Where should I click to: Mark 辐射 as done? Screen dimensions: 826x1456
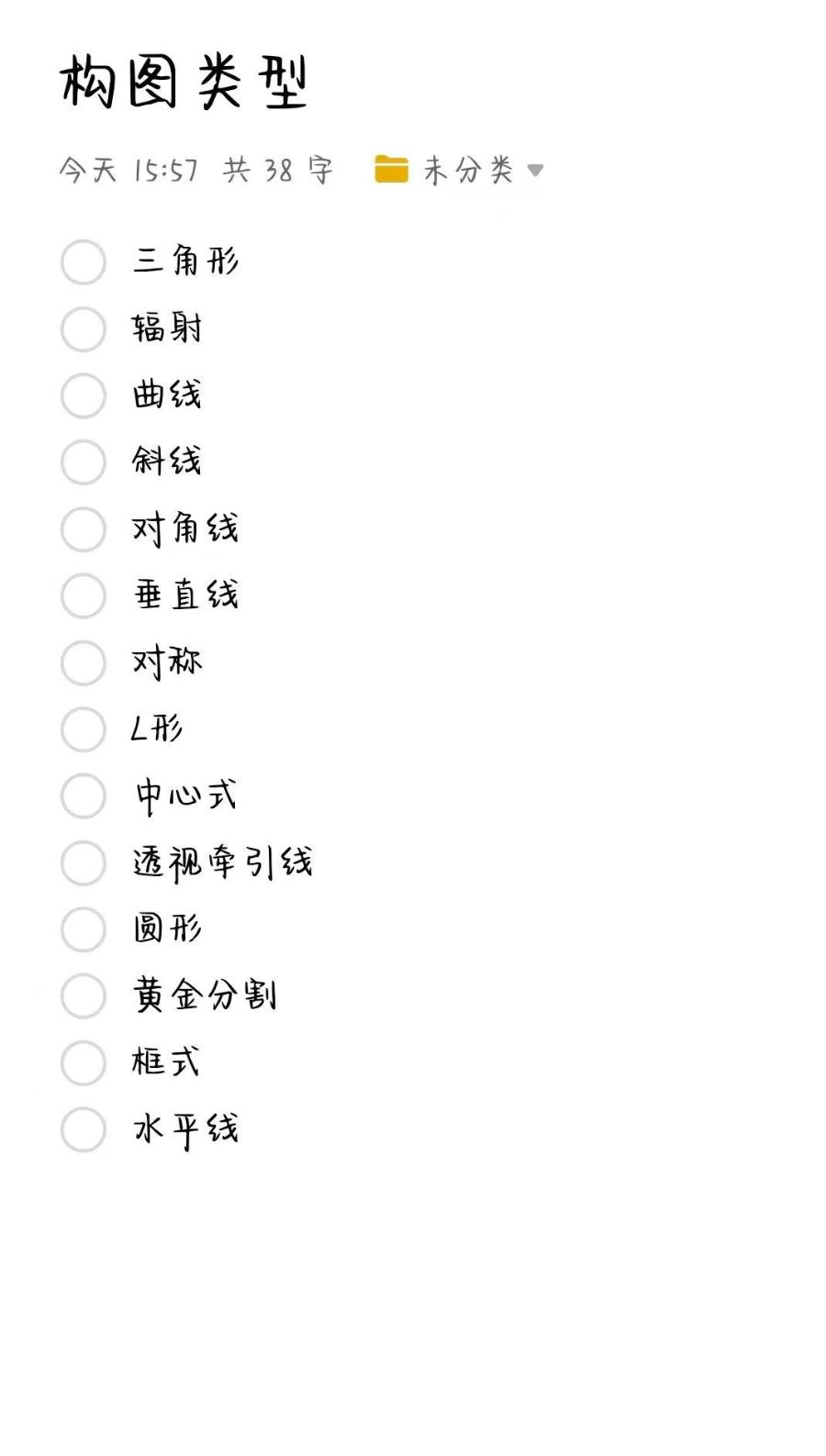(x=84, y=329)
